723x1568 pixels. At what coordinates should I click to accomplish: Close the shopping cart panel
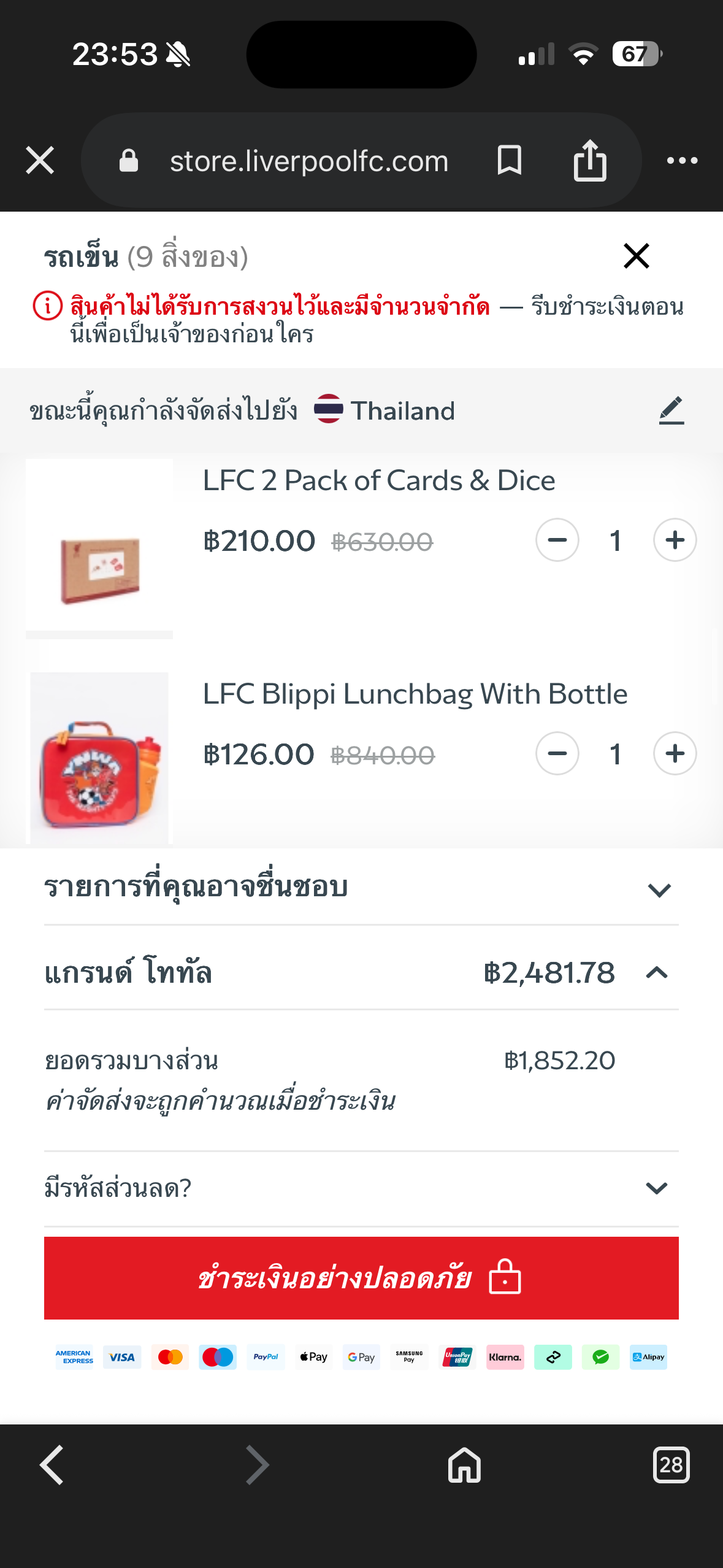636,256
